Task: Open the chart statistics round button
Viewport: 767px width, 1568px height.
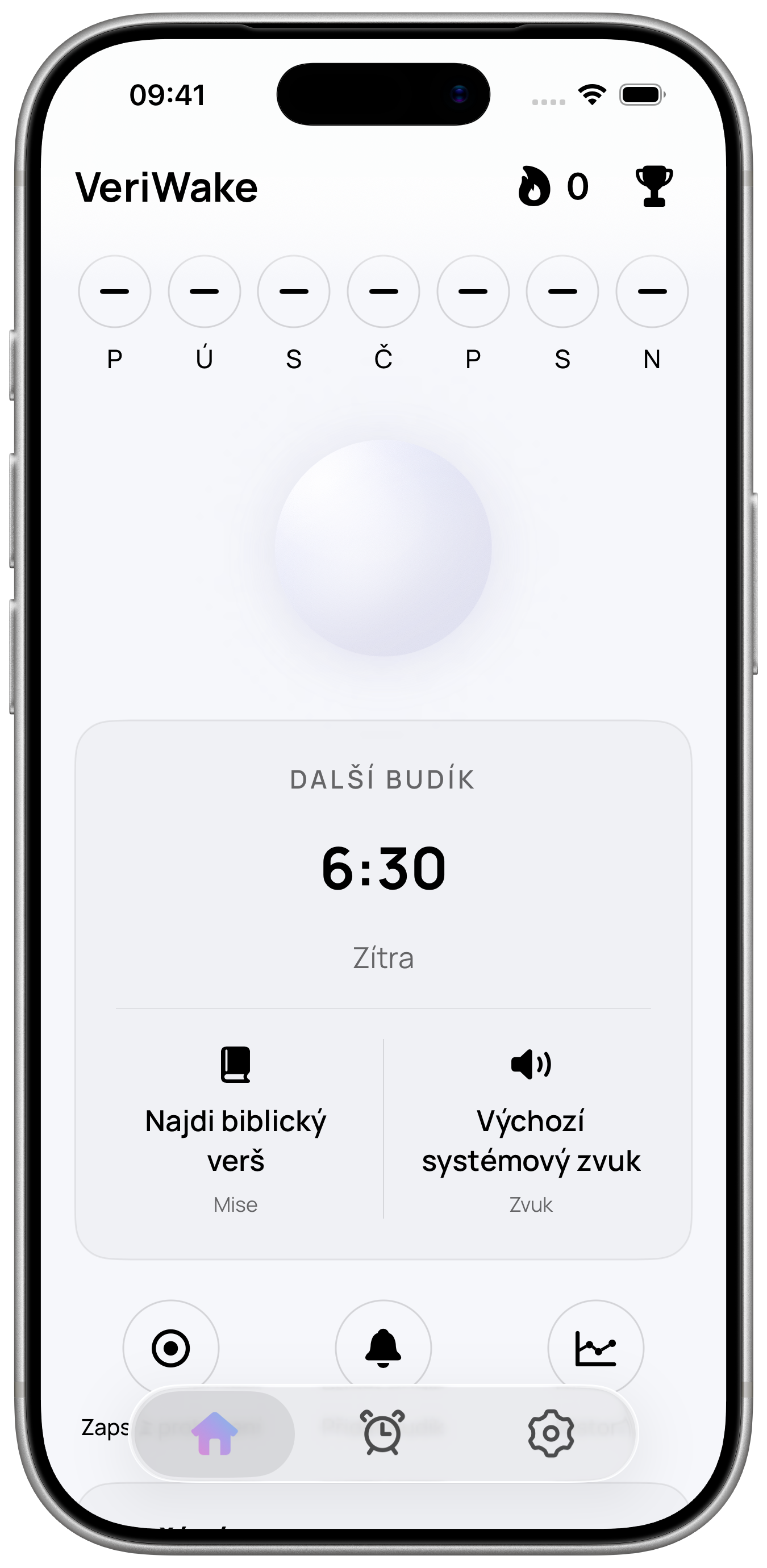Action: click(595, 1348)
